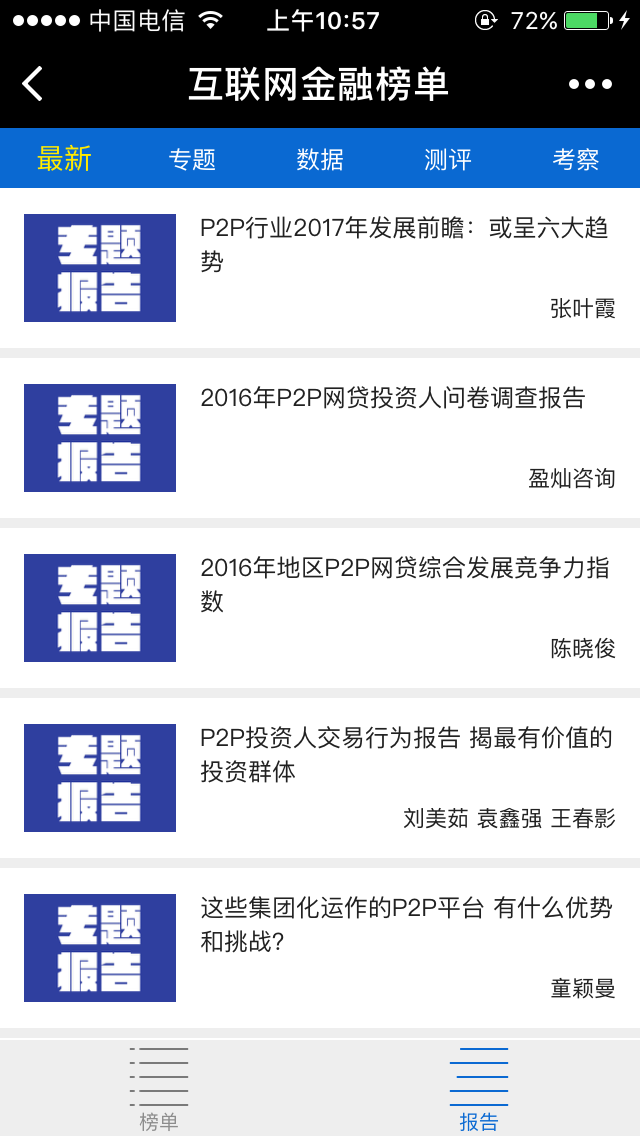The image size is (640, 1136).
Task: Go back using the header arrow
Action: 33,84
